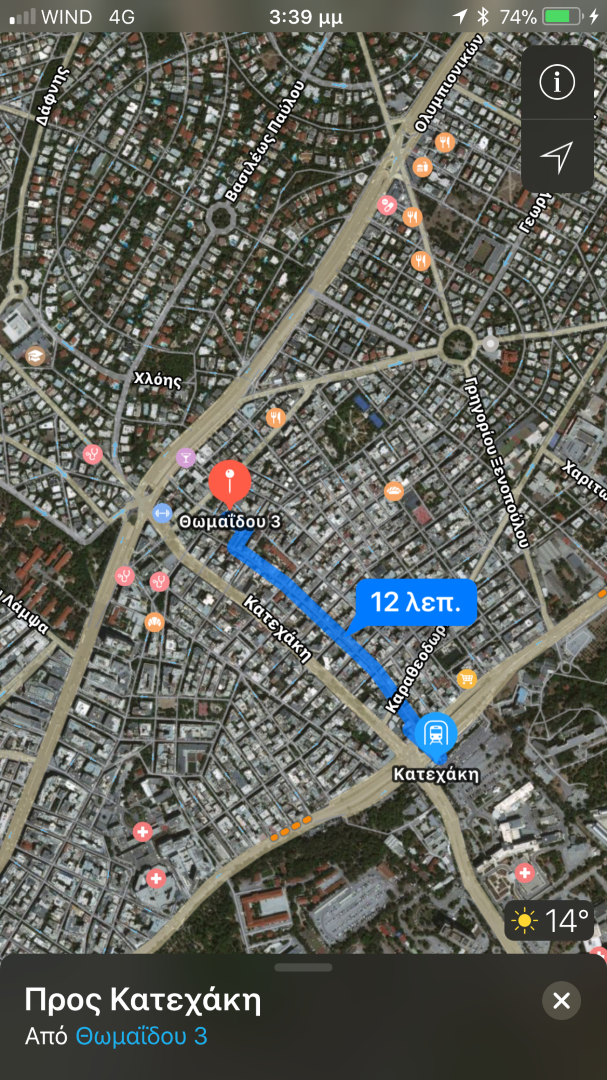The height and width of the screenshot is (1080, 607).
Task: Open the 14° weather badge
Action: coord(550,920)
